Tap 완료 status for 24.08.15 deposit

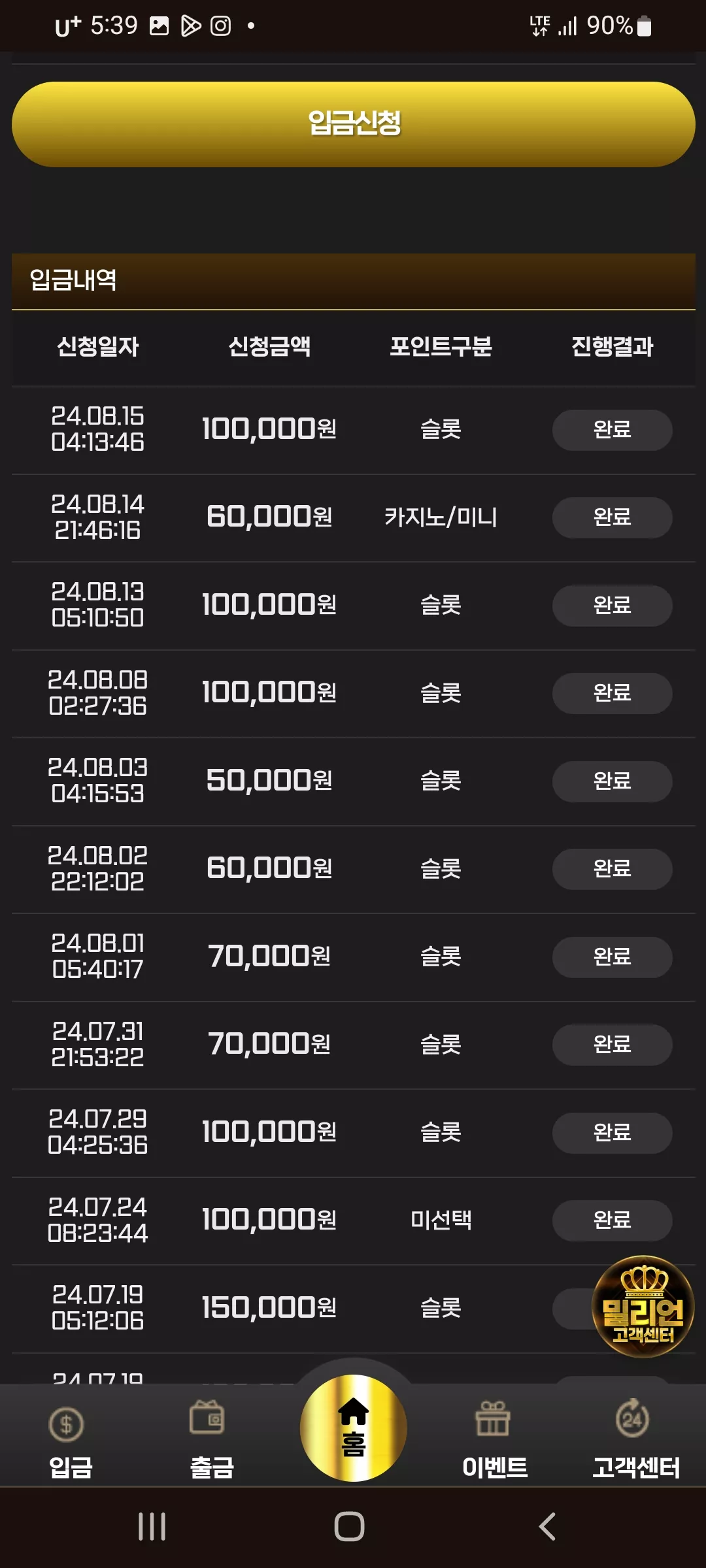tap(612, 430)
